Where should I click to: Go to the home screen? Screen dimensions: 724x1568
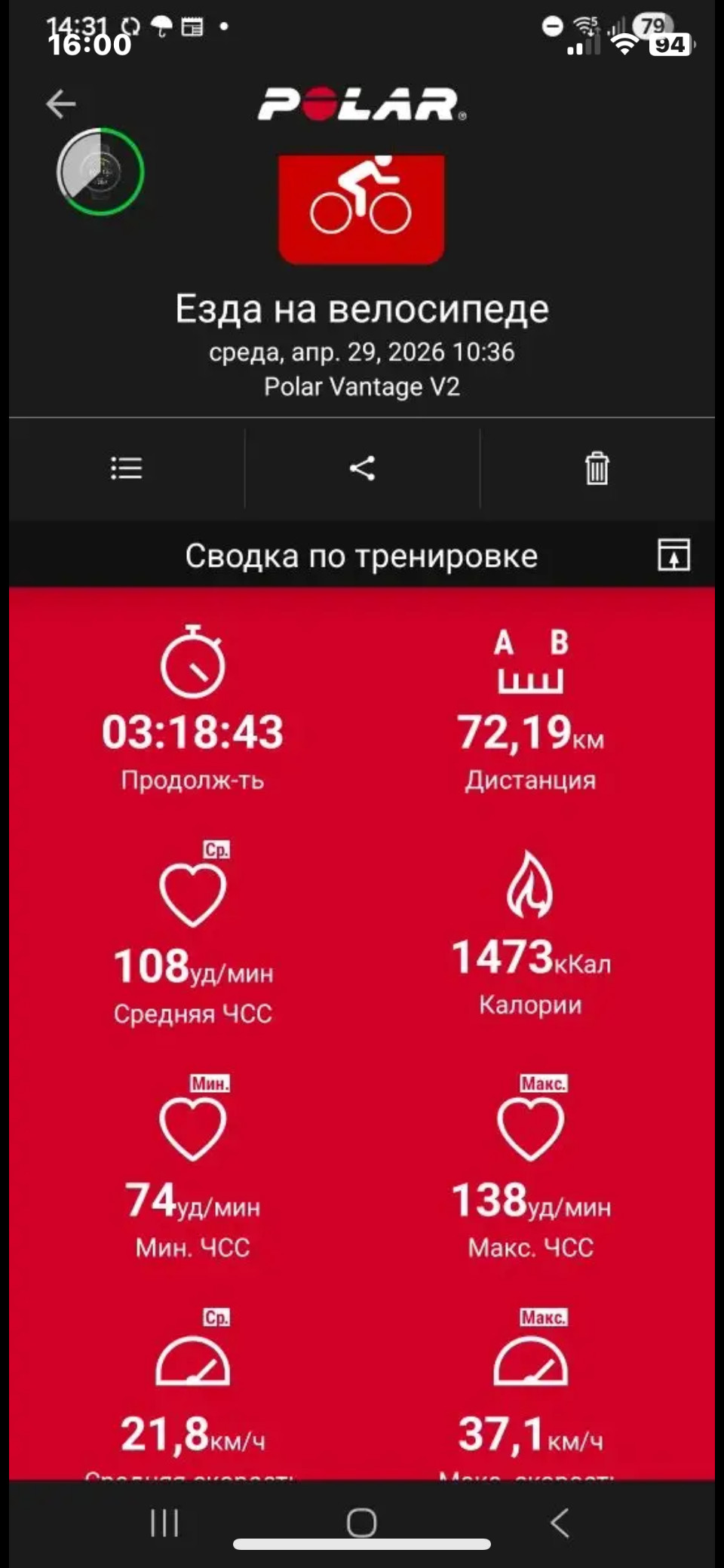361,1523
